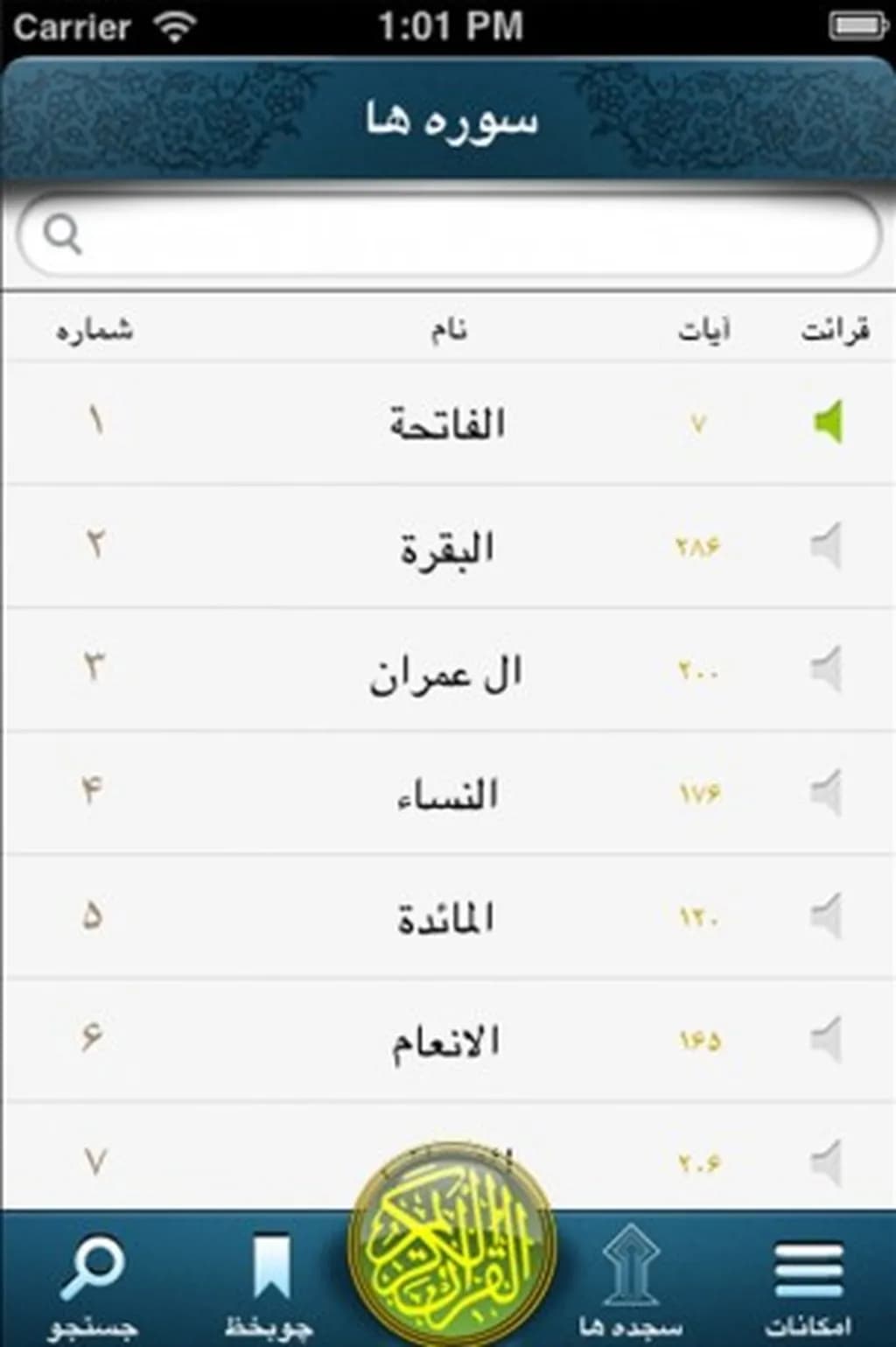Play recitation of الفاتحة speaker icon

click(x=827, y=423)
